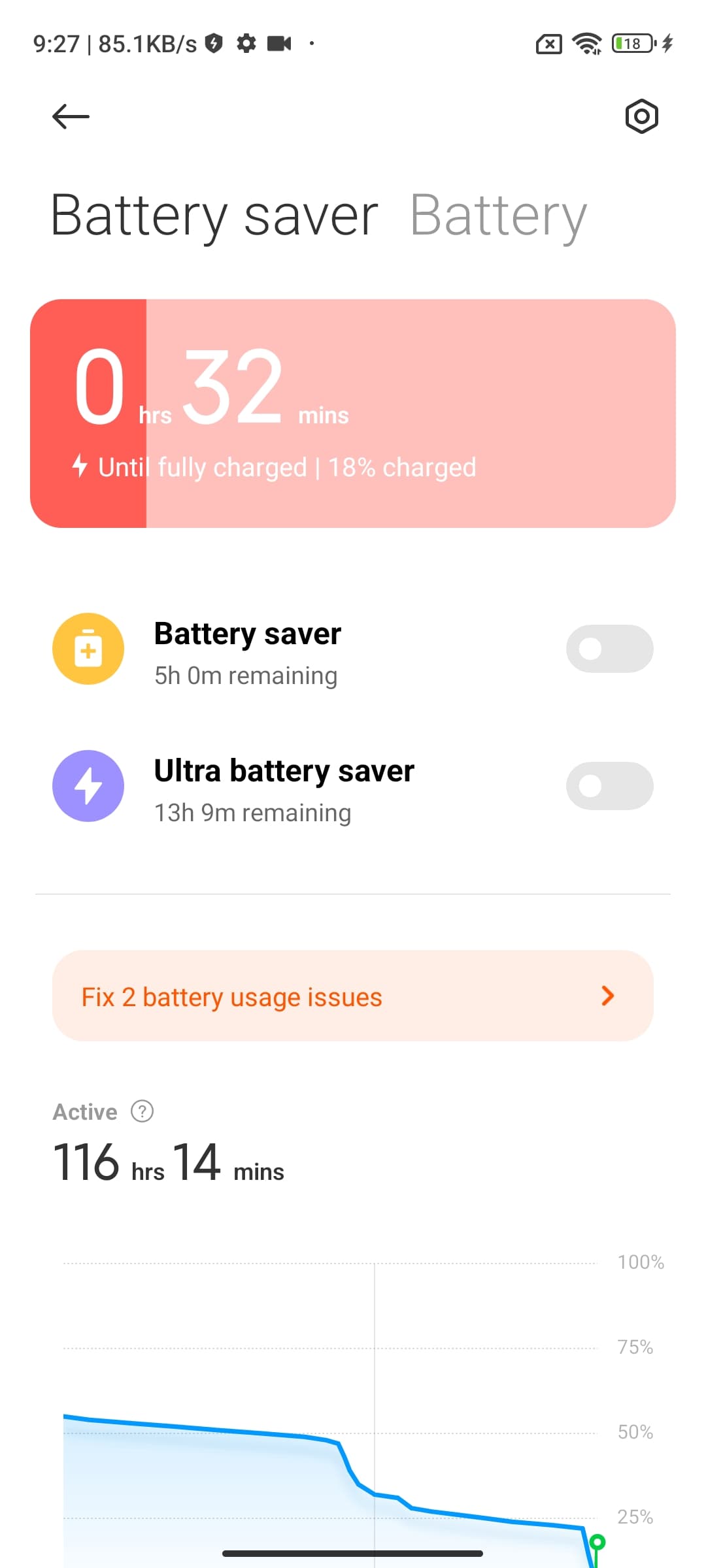Turn on Ultra battery saver
The height and width of the screenshot is (1568, 706).
(x=609, y=786)
